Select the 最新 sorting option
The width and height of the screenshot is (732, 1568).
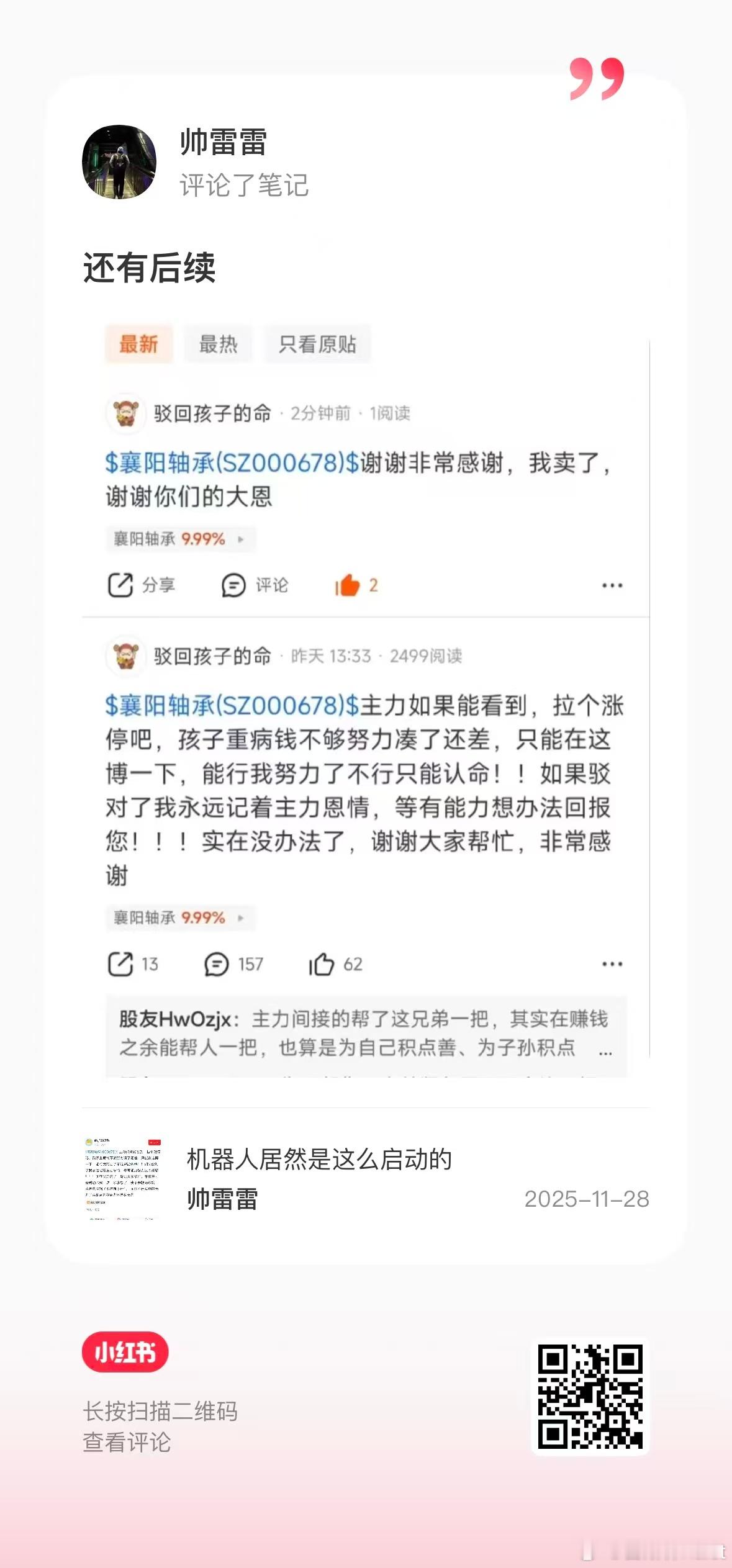pos(140,344)
